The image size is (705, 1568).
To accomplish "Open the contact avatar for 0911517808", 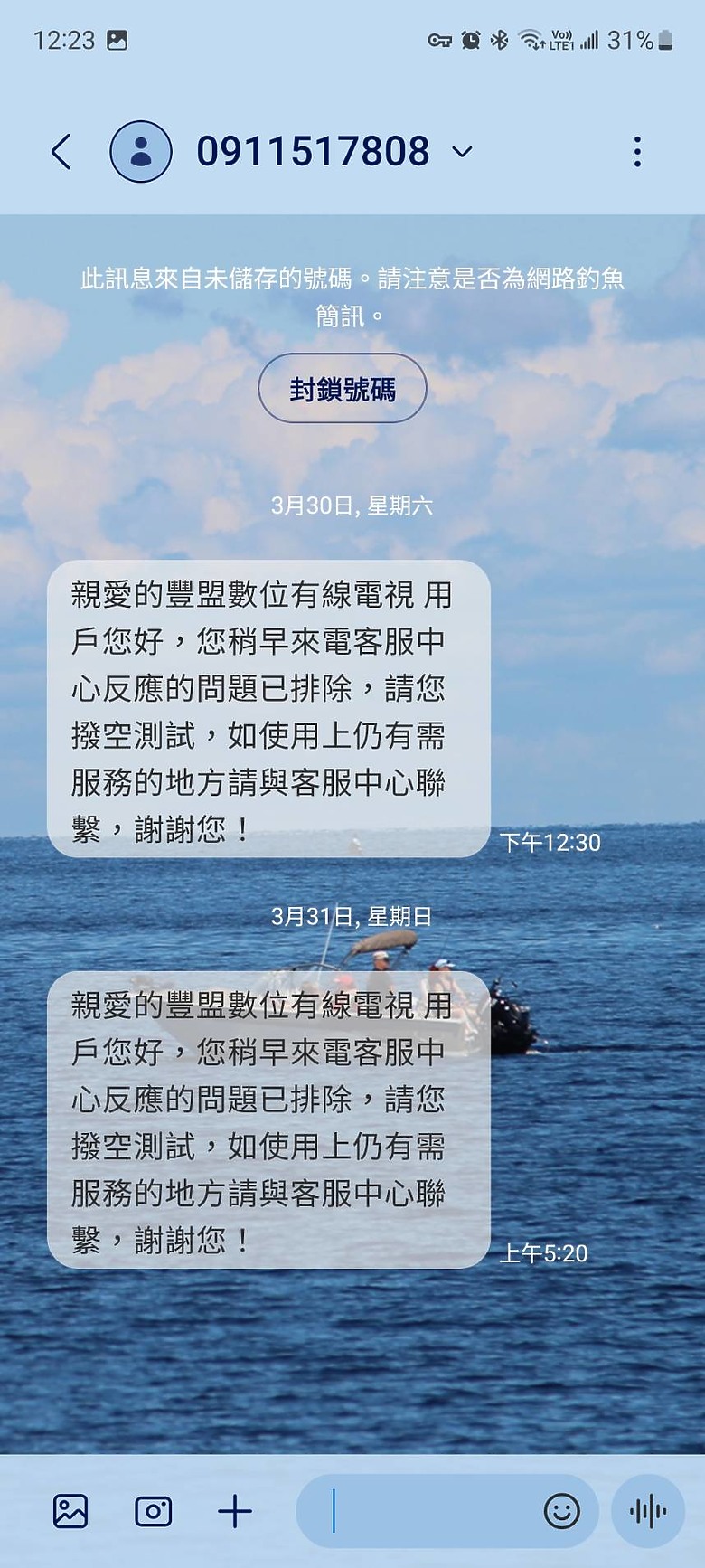I will click(141, 152).
